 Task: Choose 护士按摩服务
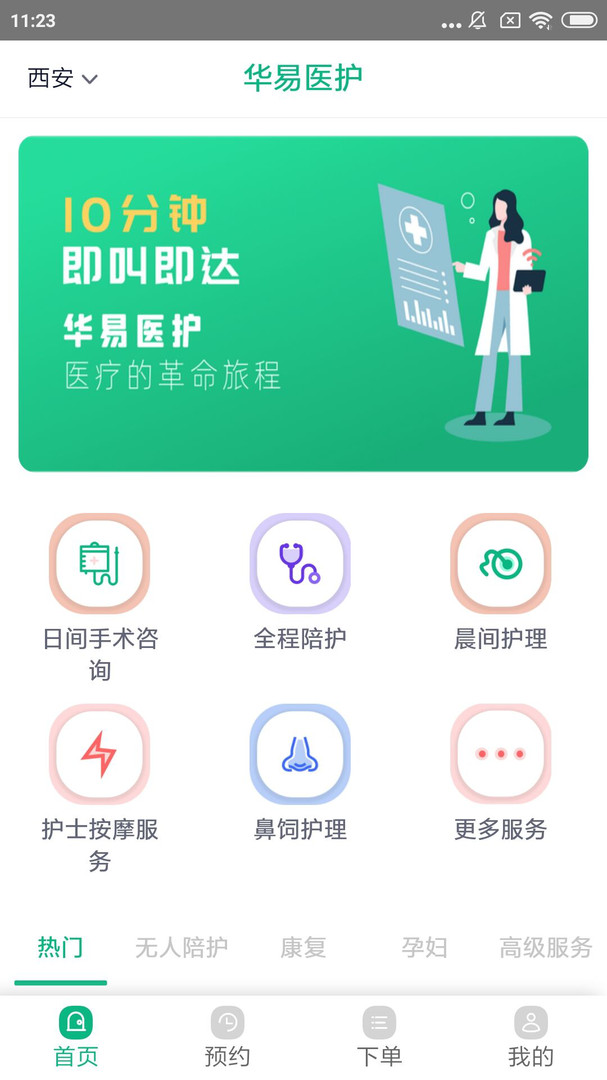pyautogui.click(x=99, y=755)
